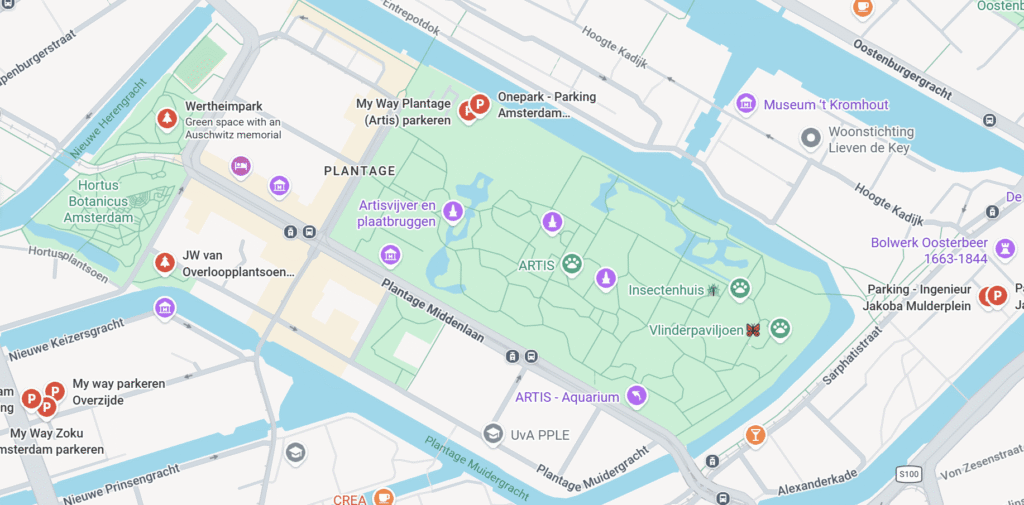Open the ARTIS - Aquarium marker
This screenshot has height=505, width=1024.
[636, 397]
